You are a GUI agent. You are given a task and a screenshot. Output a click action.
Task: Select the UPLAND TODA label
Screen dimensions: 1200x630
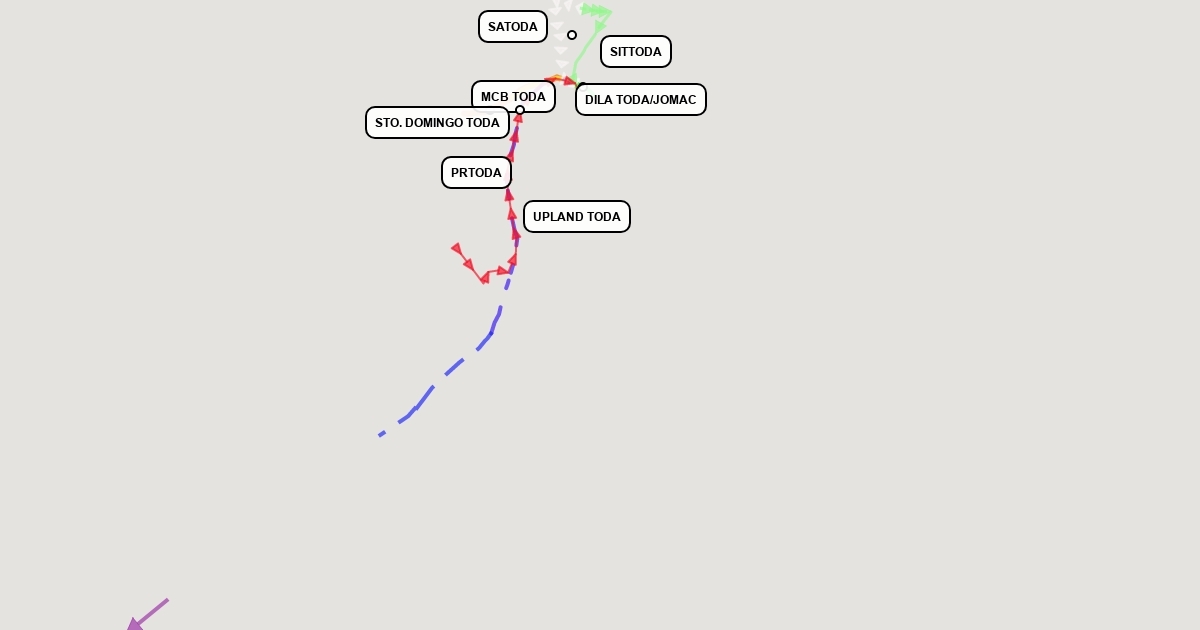click(576, 217)
